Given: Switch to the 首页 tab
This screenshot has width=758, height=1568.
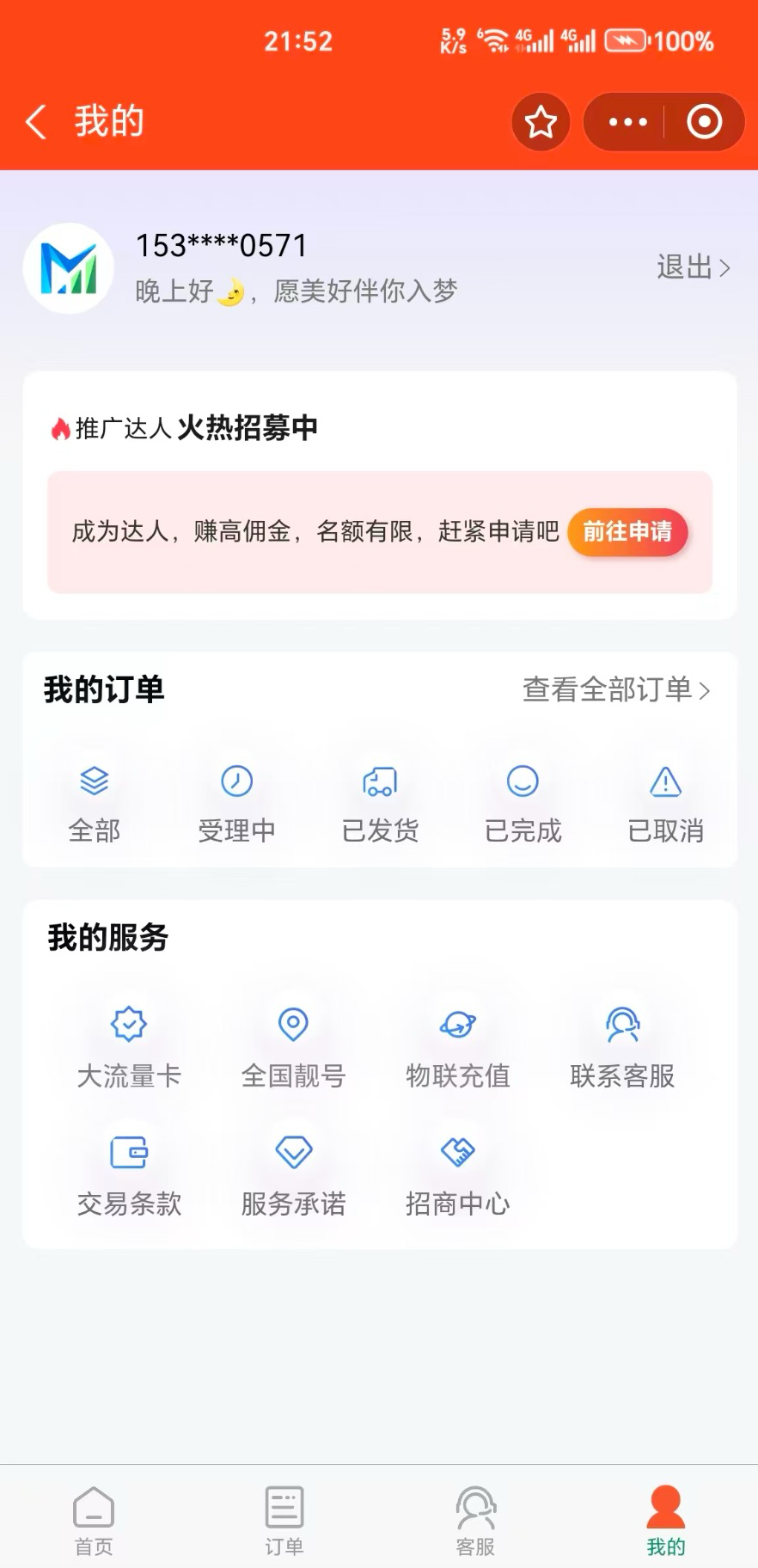Looking at the screenshot, I should tap(94, 1520).
